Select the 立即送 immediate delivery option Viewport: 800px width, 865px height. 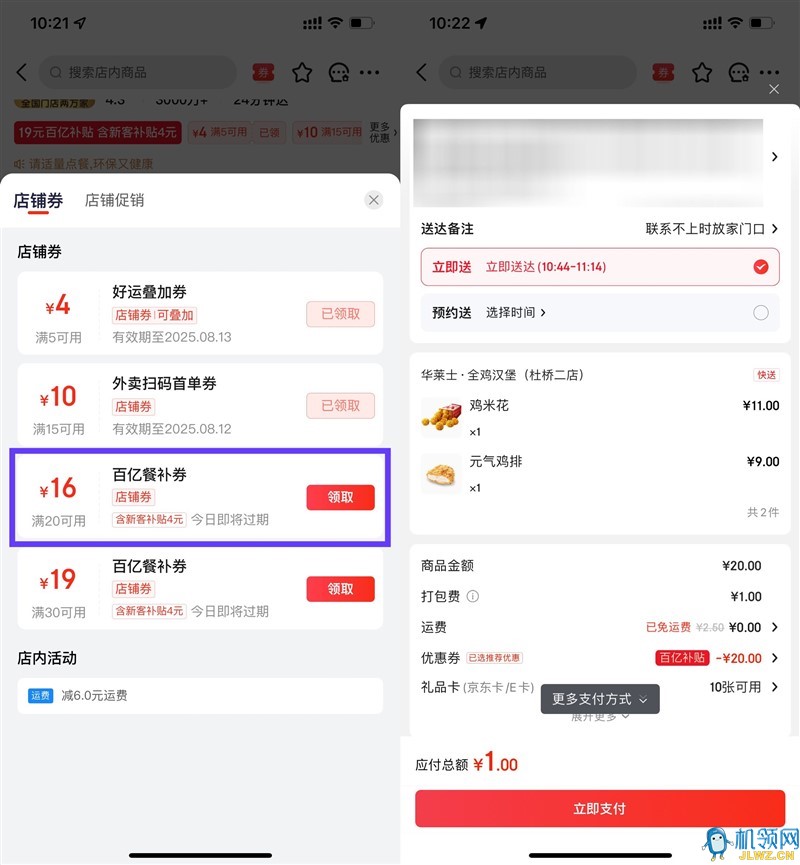[x=760, y=267]
